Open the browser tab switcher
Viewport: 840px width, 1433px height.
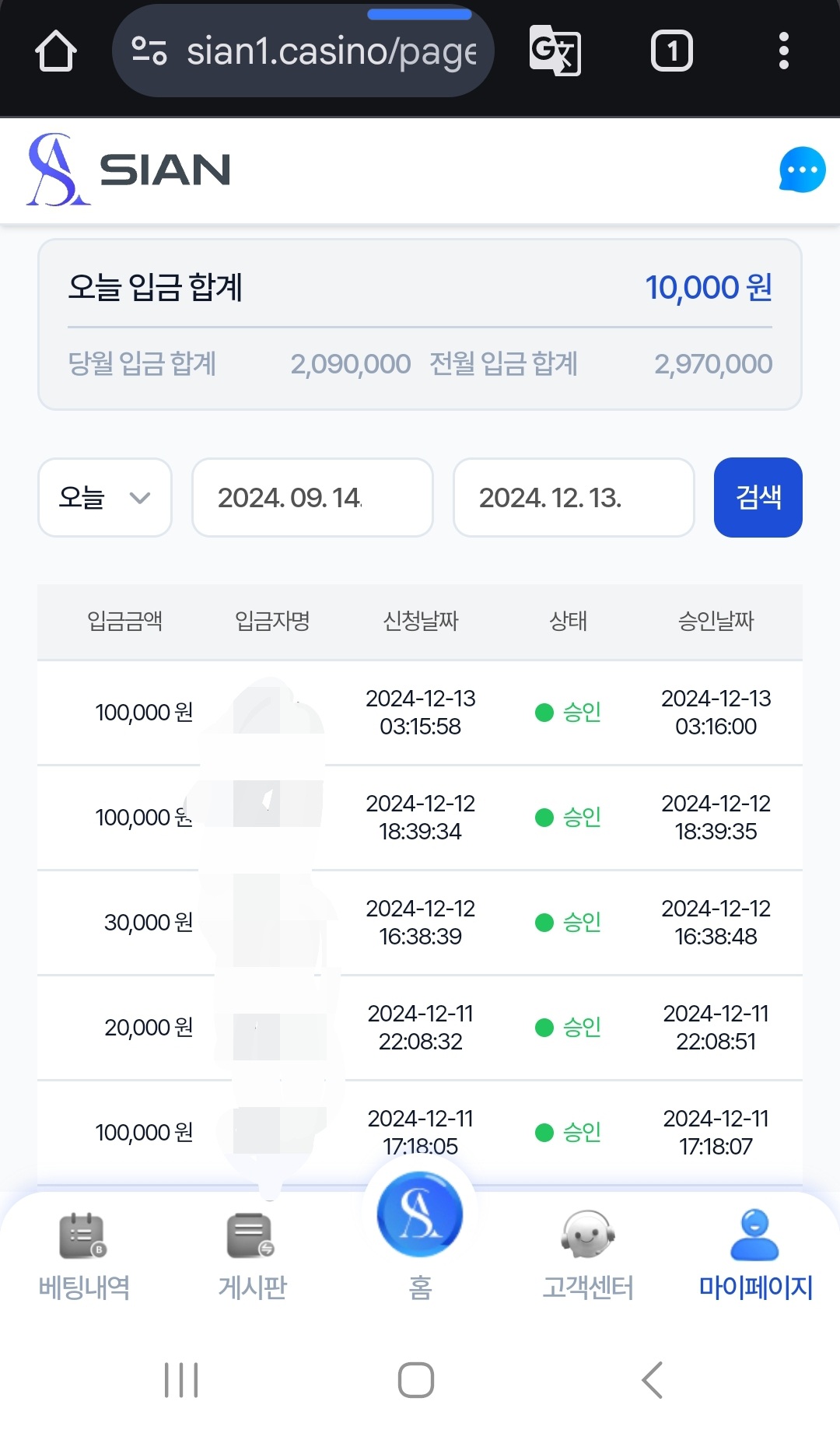coord(671,51)
